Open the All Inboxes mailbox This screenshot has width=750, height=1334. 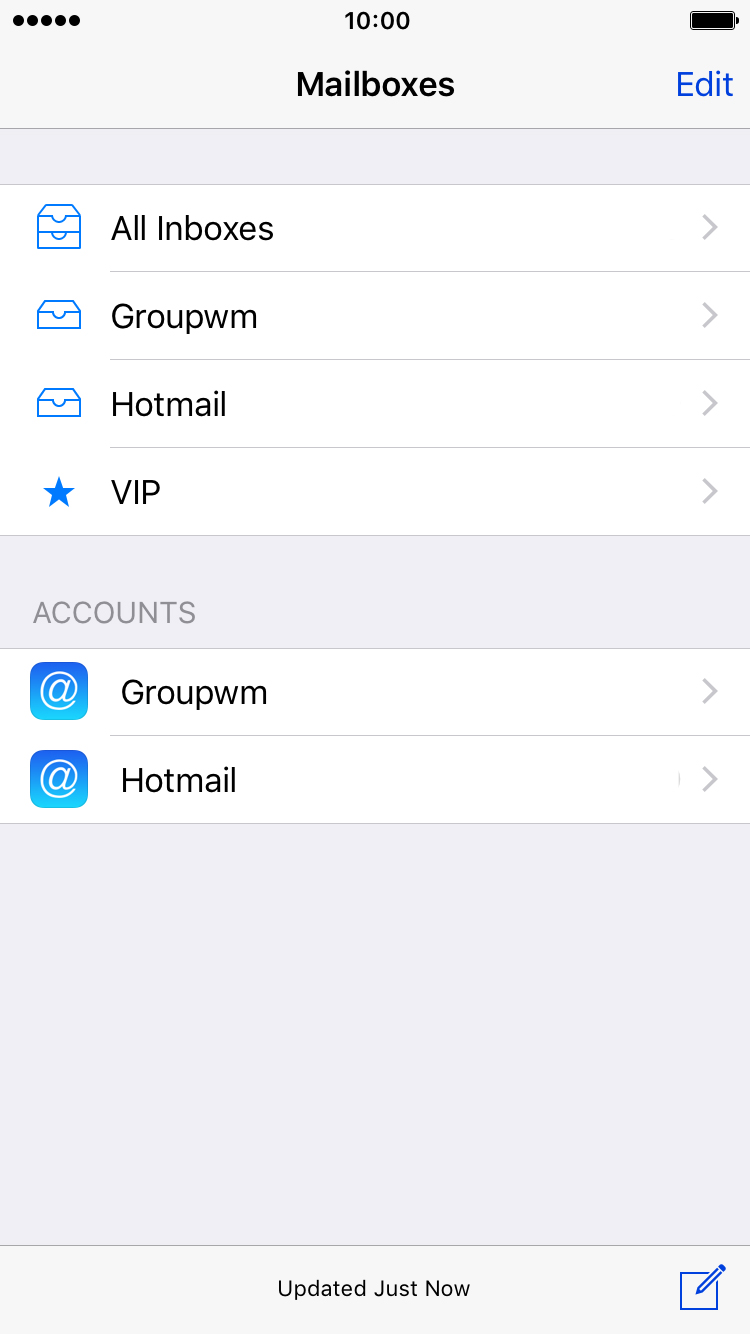pyautogui.click(x=375, y=228)
